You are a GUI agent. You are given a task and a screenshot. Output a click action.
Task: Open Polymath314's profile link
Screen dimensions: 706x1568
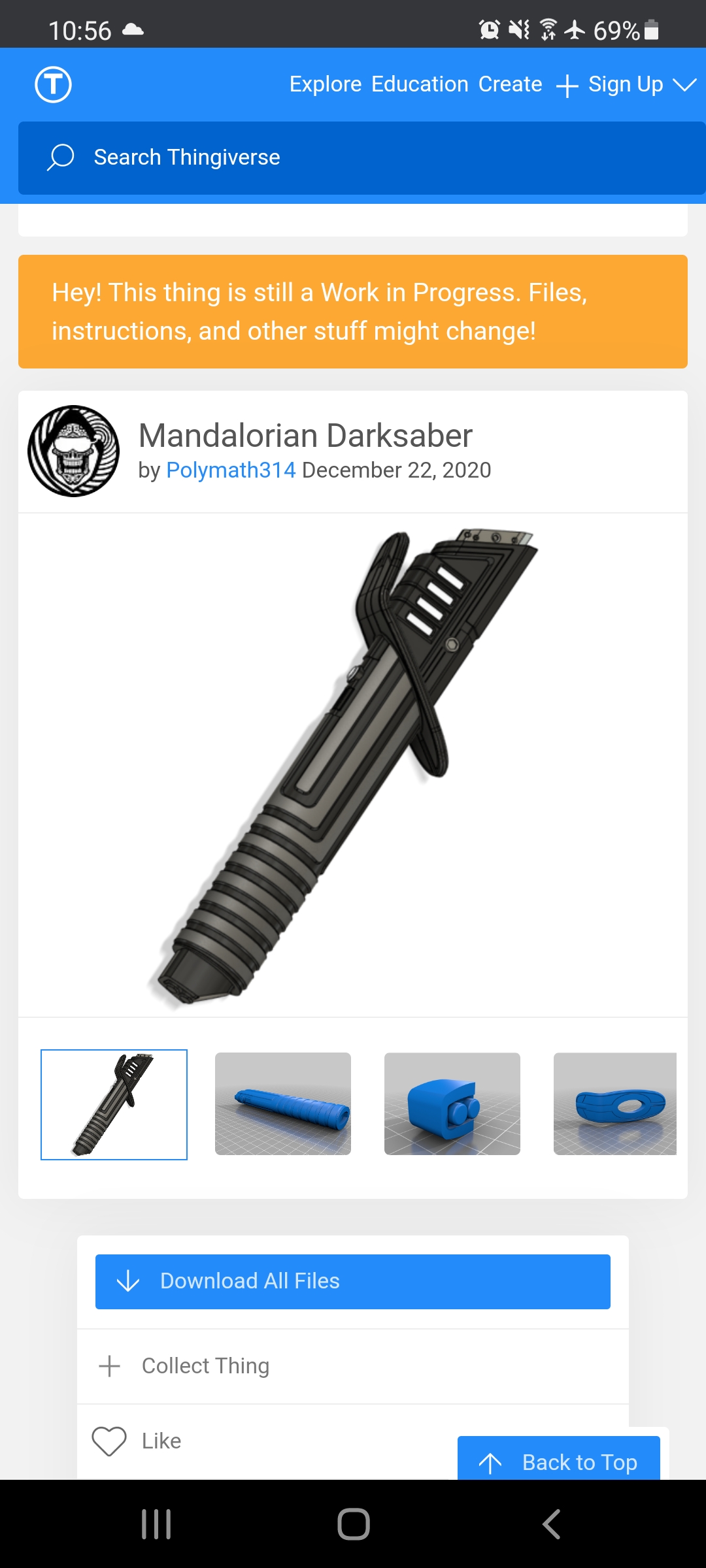pos(231,470)
